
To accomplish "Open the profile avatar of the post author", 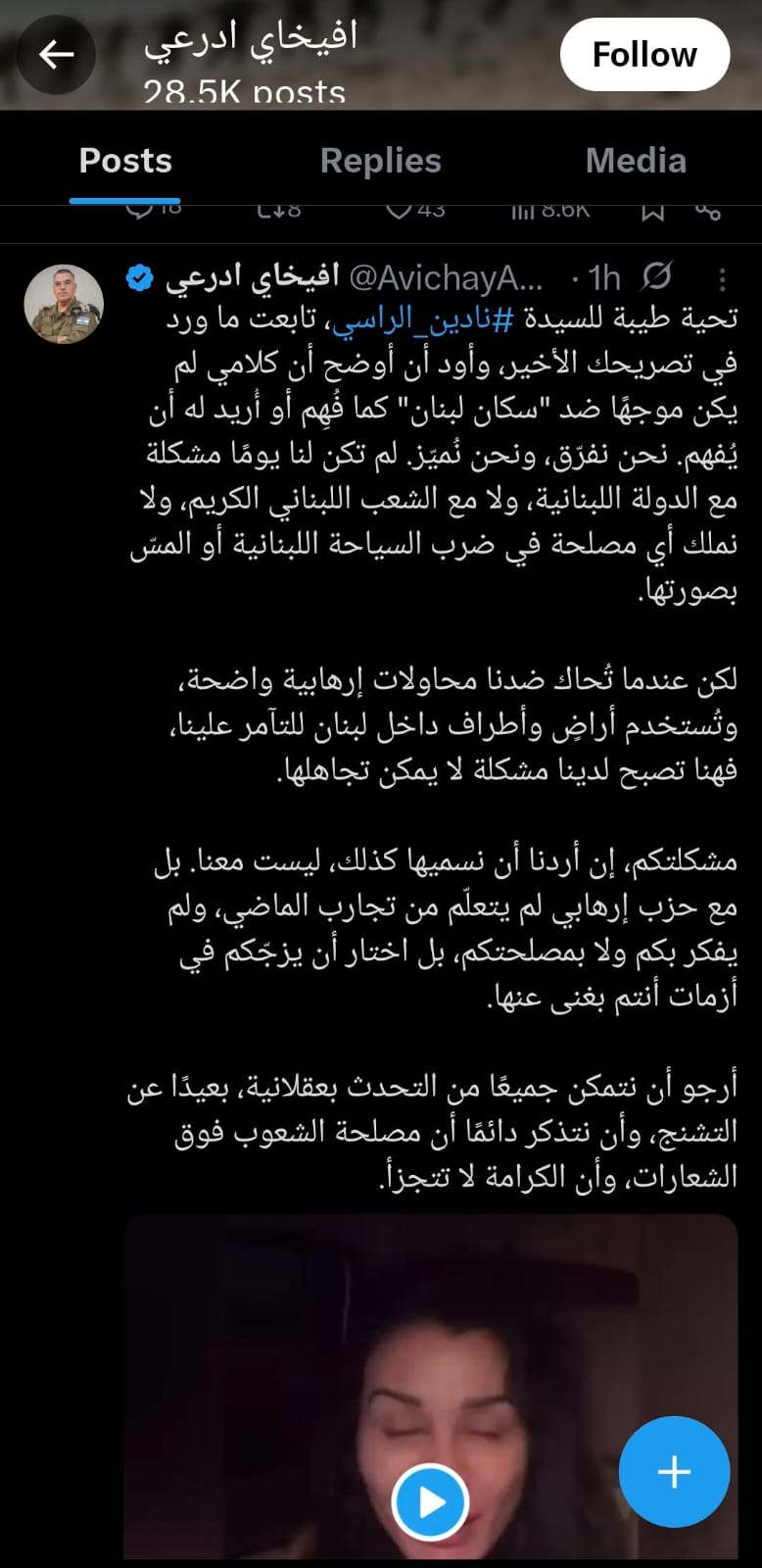I will tap(64, 304).
